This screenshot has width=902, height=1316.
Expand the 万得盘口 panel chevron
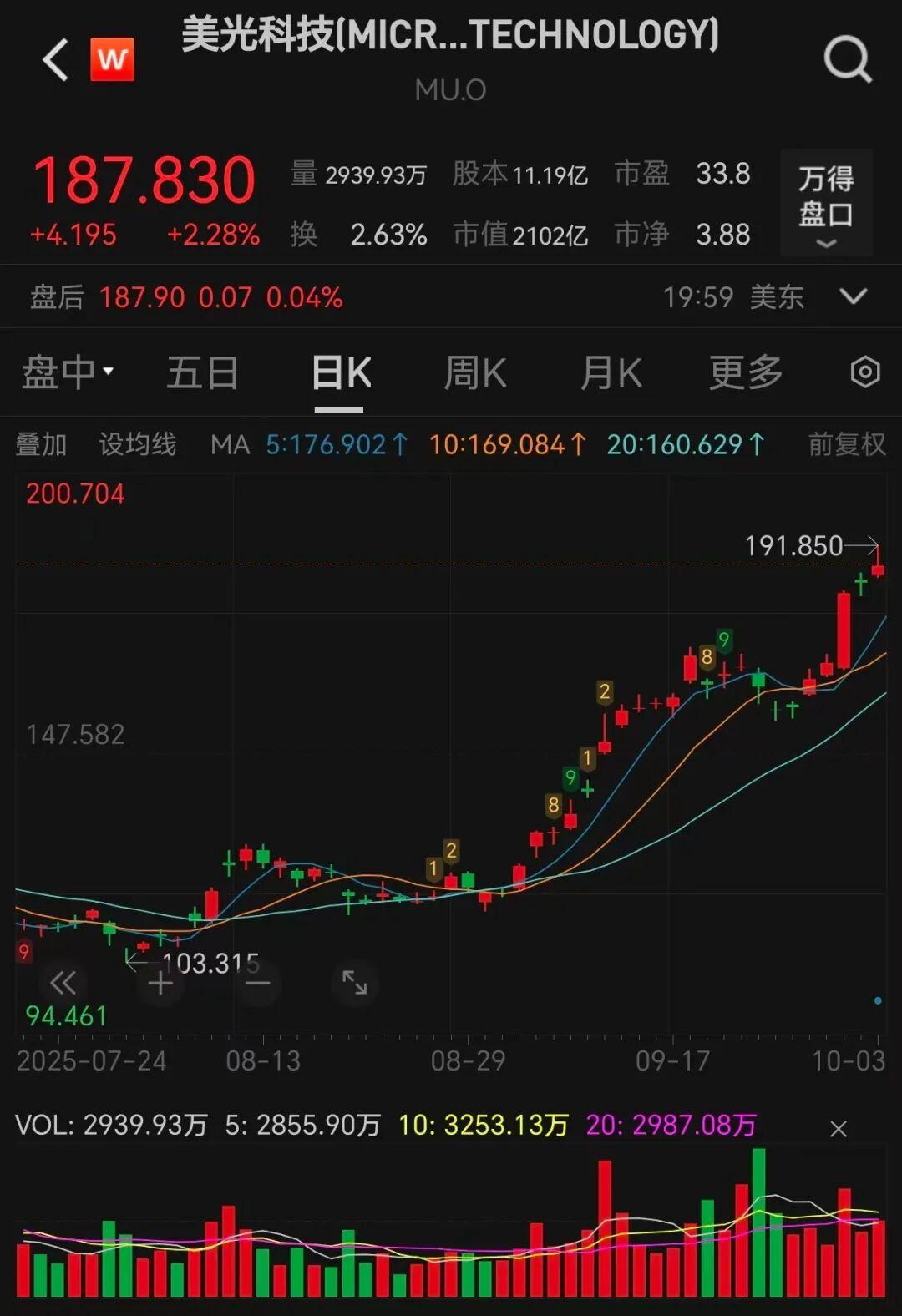826,244
